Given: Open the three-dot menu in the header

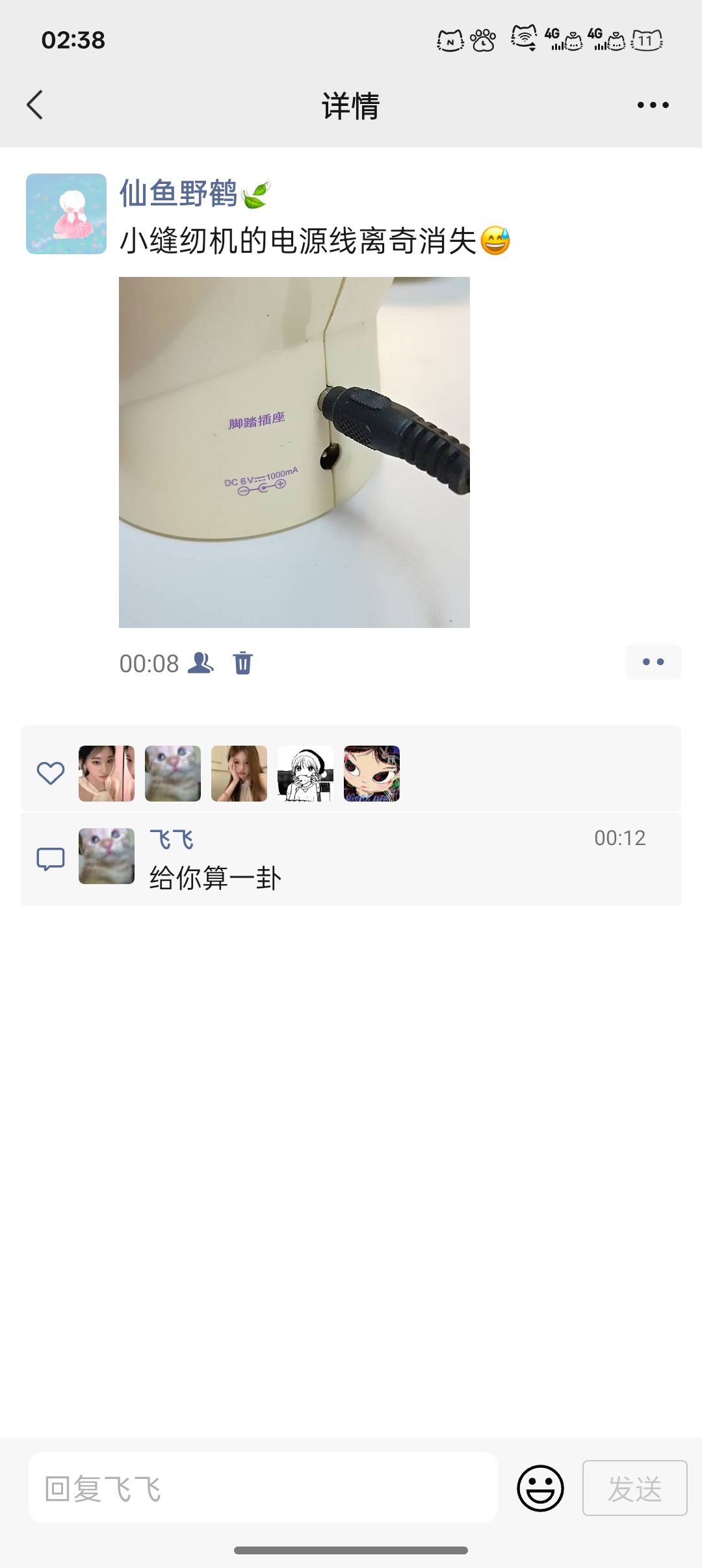Looking at the screenshot, I should click(653, 105).
